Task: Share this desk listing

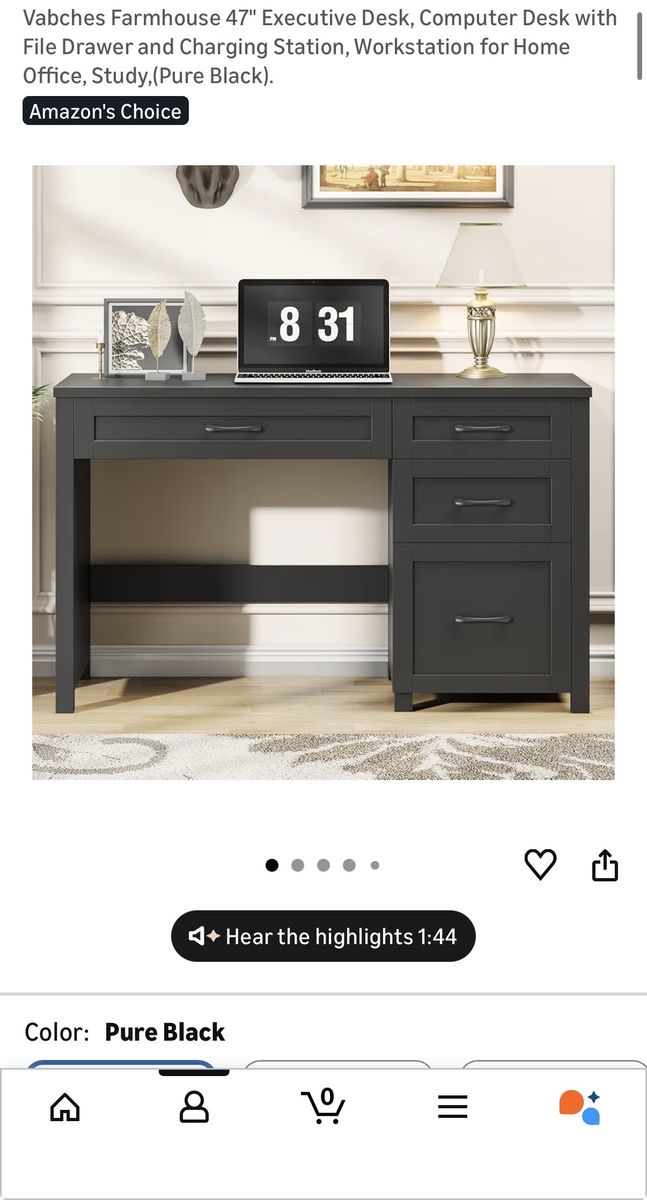Action: [605, 865]
